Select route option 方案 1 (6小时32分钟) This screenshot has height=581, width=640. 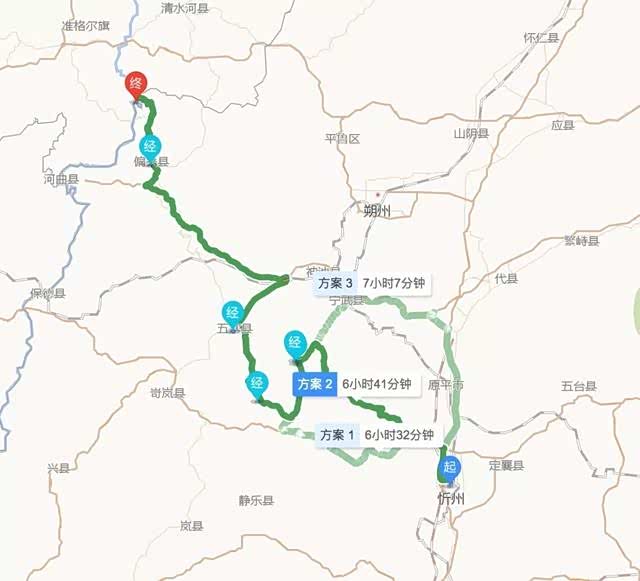coord(376,435)
